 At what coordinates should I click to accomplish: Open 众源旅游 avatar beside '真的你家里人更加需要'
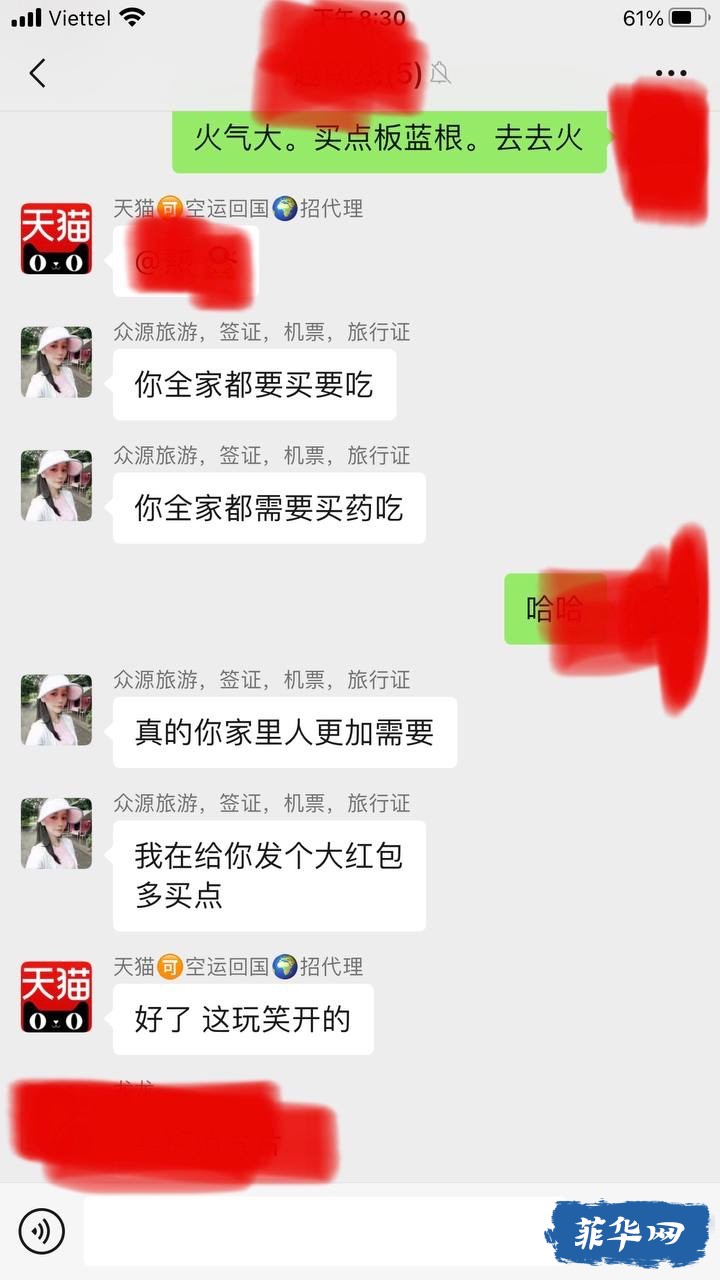click(56, 710)
